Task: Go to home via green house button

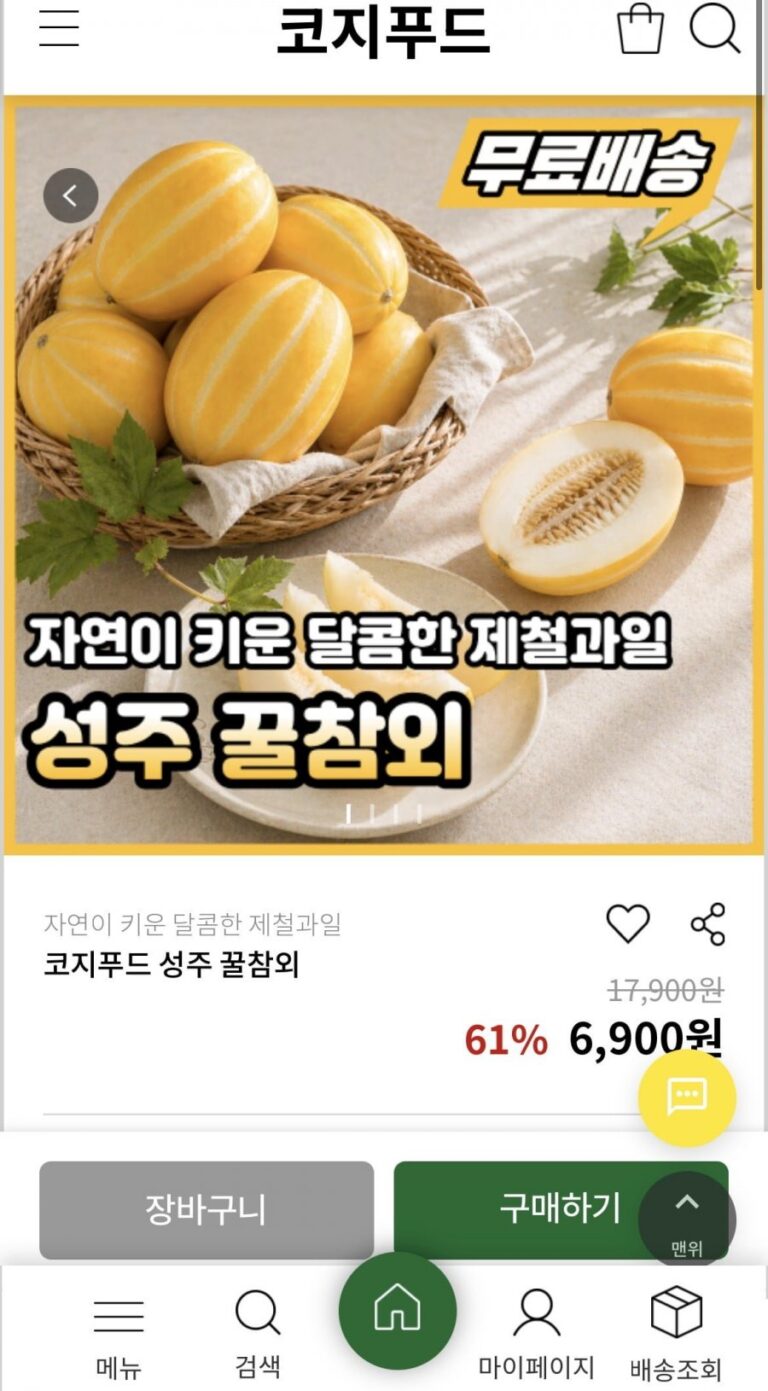Action: pos(397,1312)
